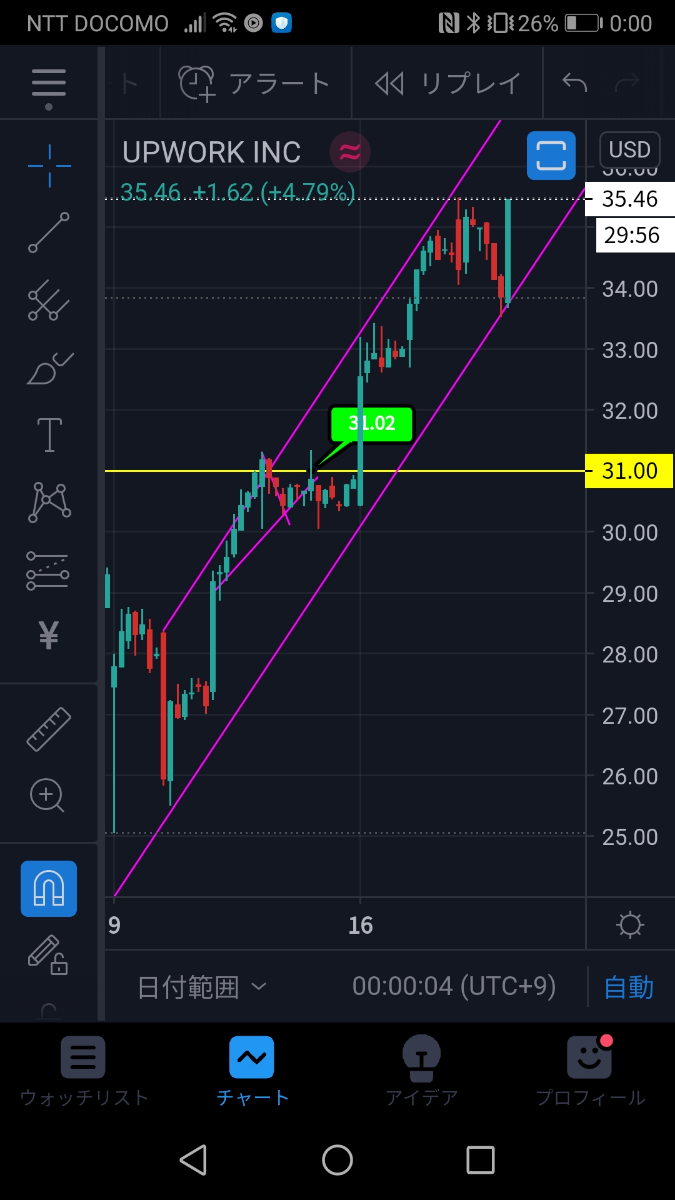675x1200 pixels.
Task: Toggle fullscreen chart view
Action: click(x=551, y=155)
